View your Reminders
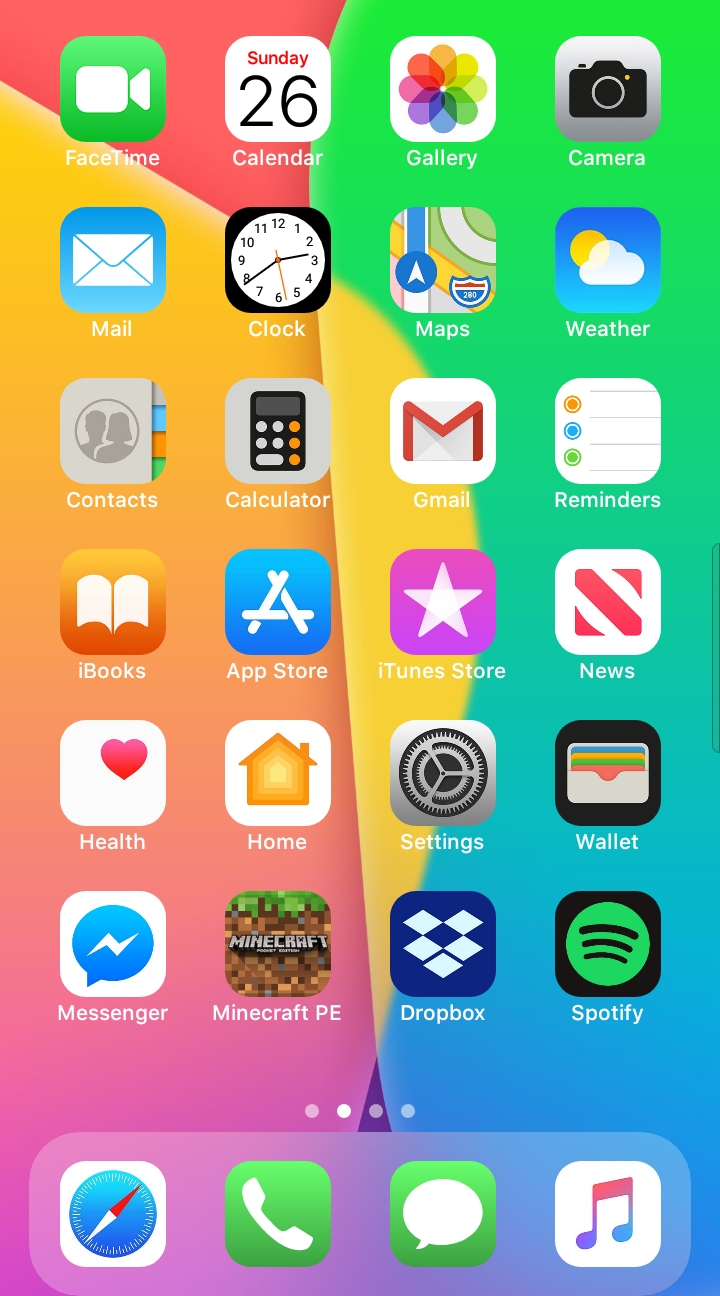Viewport: 720px width, 1296px height. coord(607,430)
